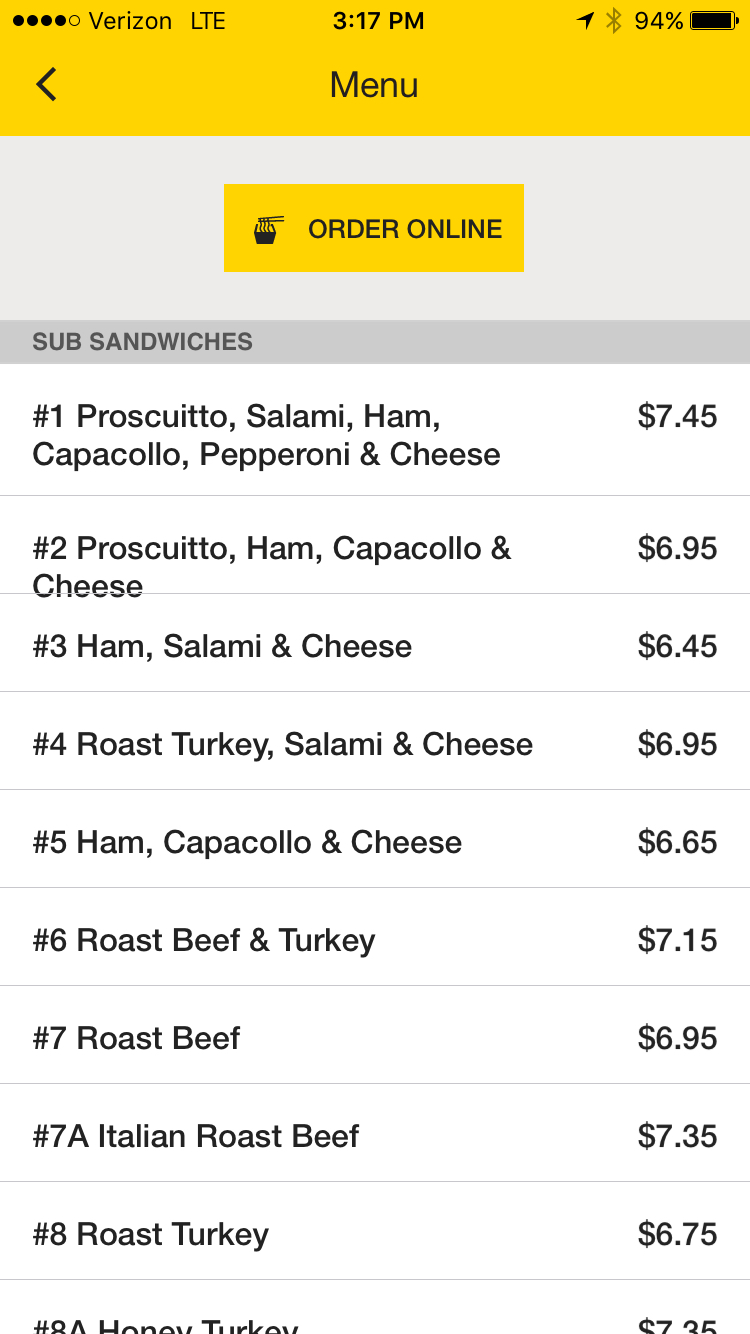
Task: Choose #3 Ham, Salami & Cheese
Action: [374, 646]
